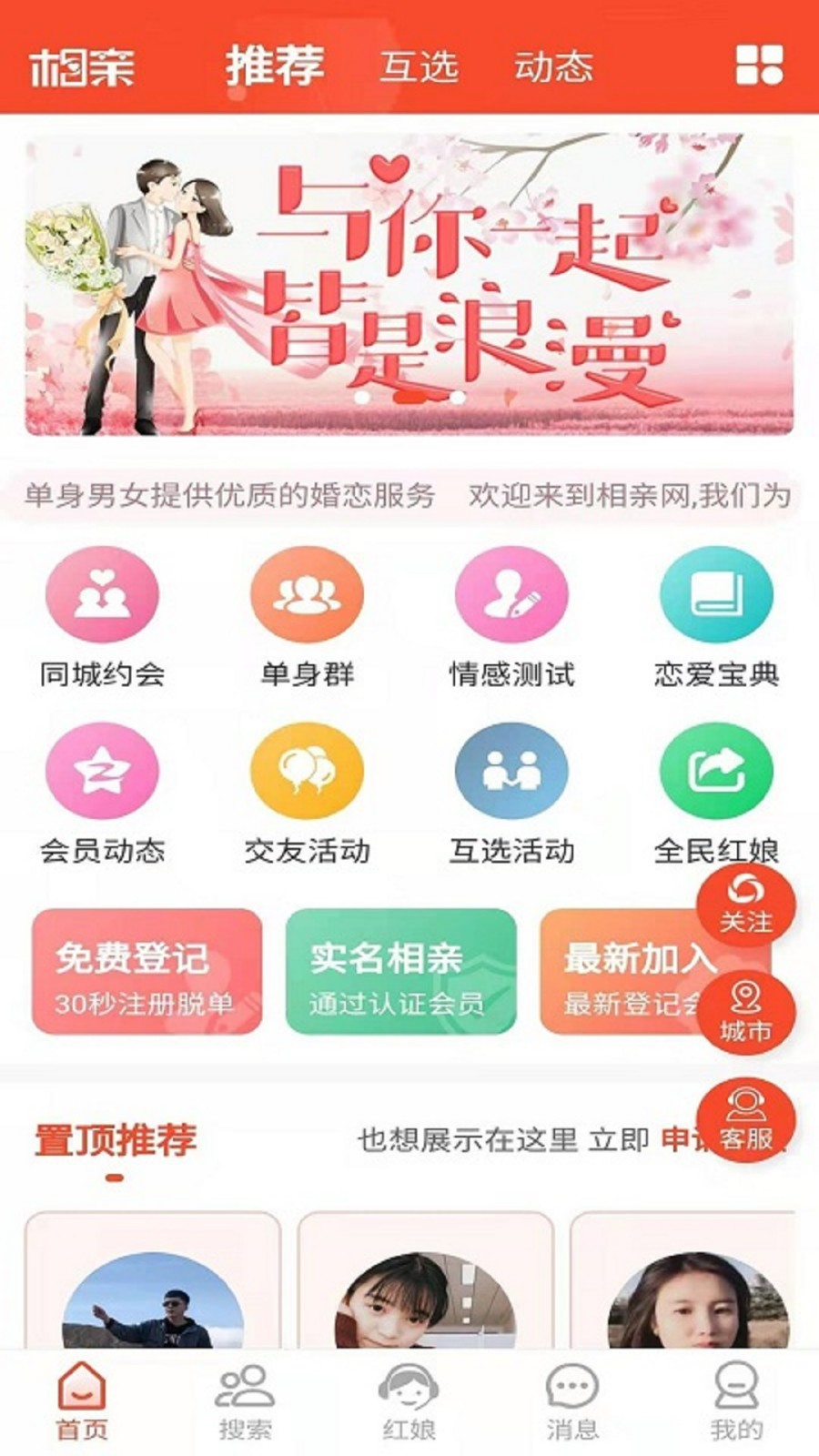Viewport: 819px width, 1456px height.
Task: Switch to the 消息 tab
Action: [x=572, y=1401]
